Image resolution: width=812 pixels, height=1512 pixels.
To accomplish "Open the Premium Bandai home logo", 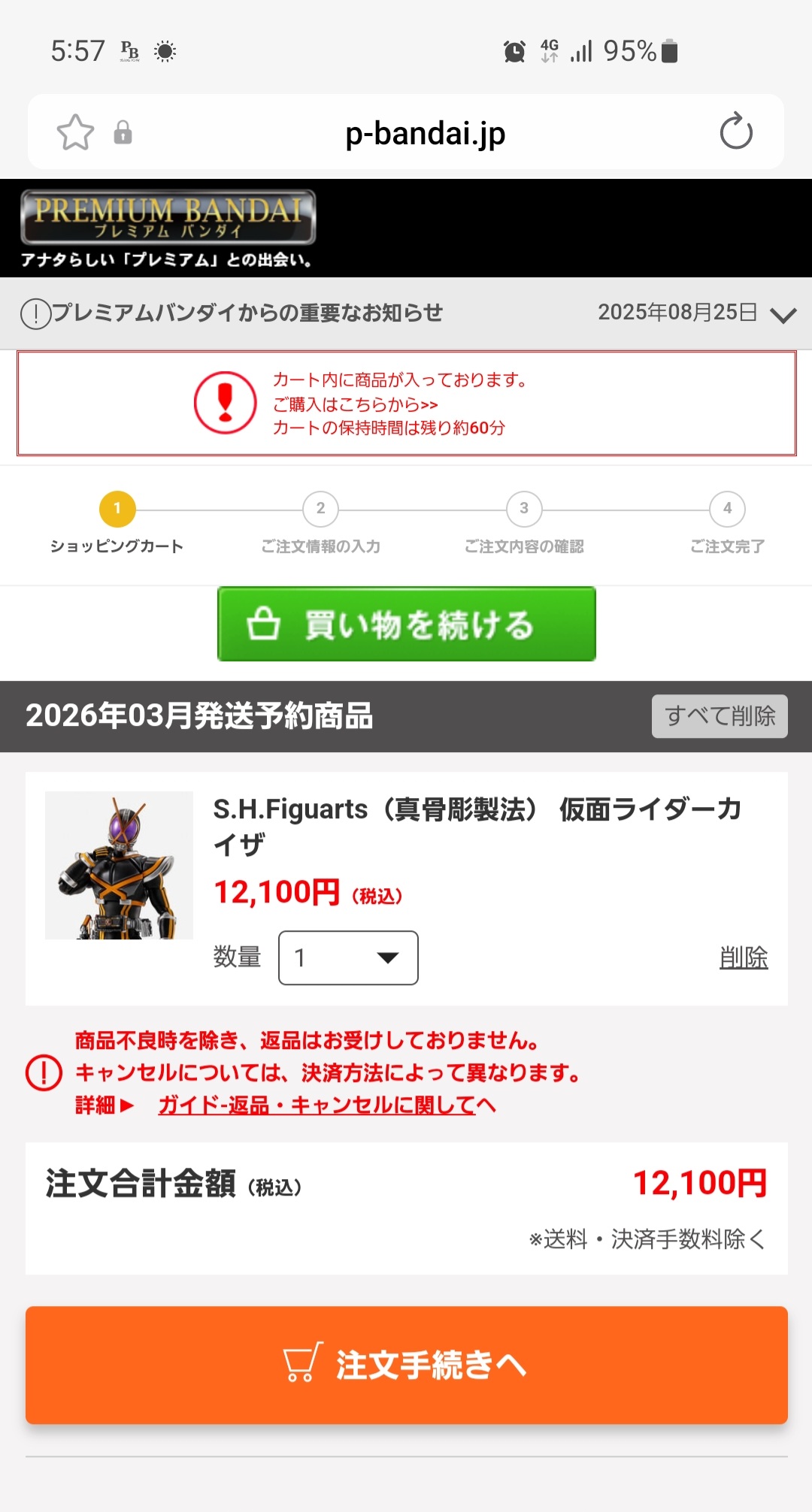I will tap(168, 217).
